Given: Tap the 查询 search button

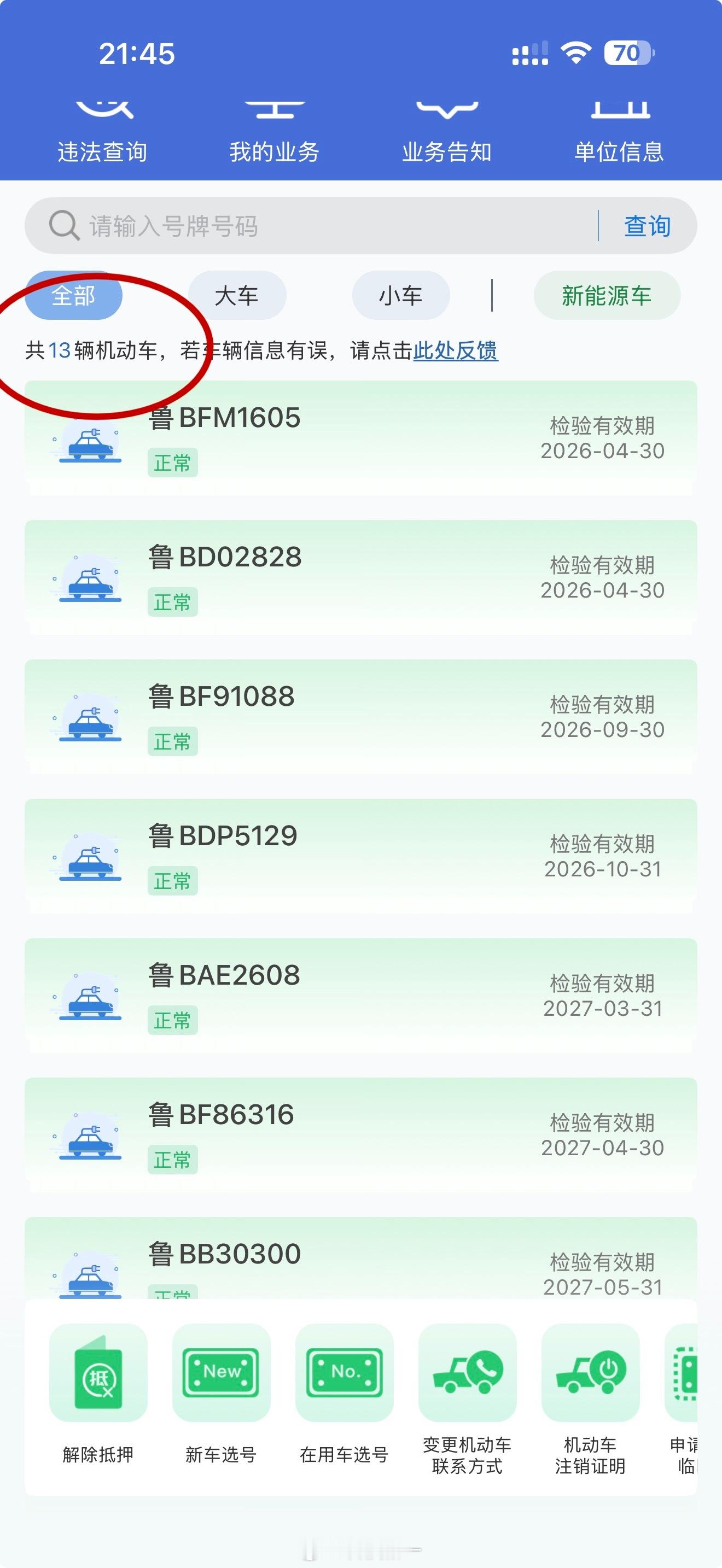Looking at the screenshot, I should click(647, 226).
